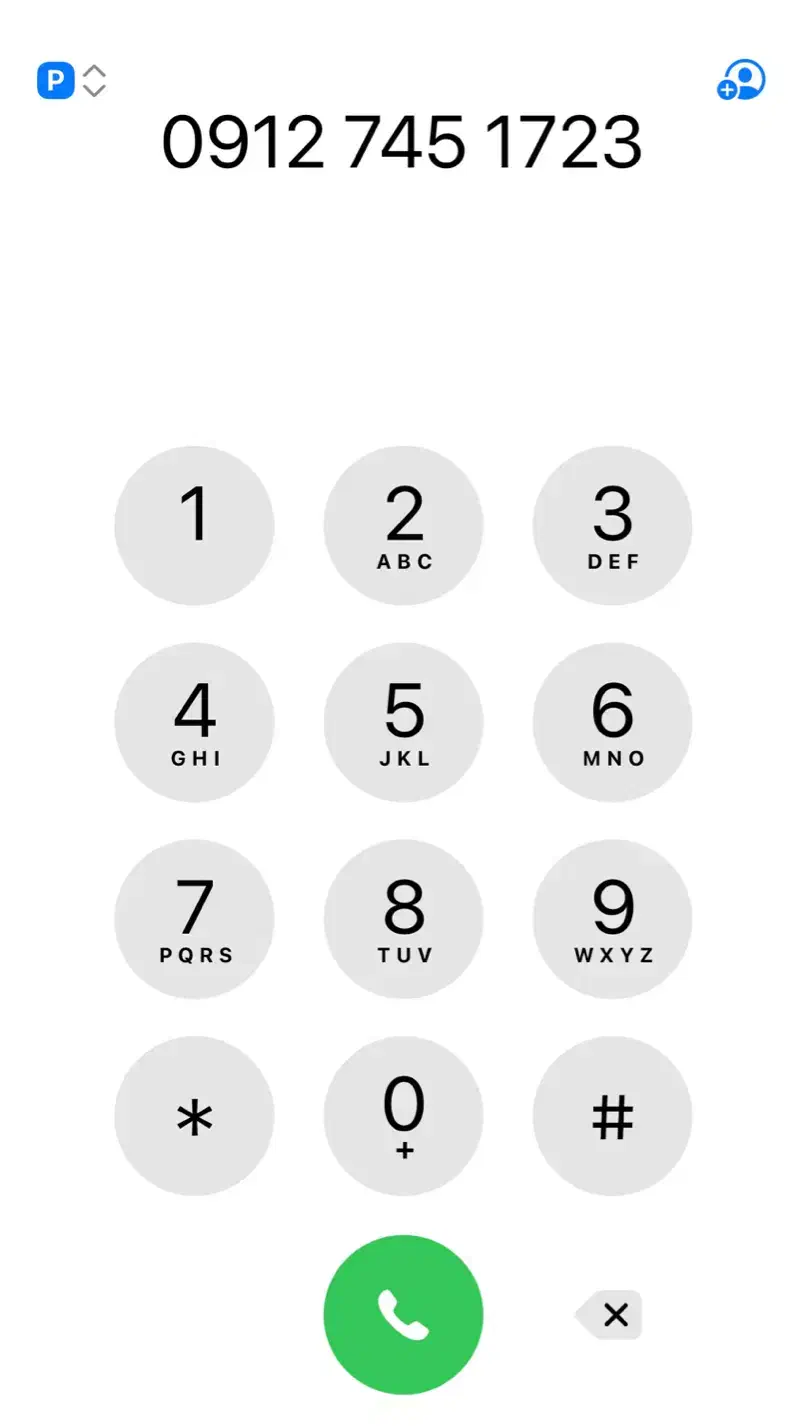Image resolution: width=807 pixels, height=1426 pixels.
Task: Dial the digit 0
Action: tap(403, 1116)
